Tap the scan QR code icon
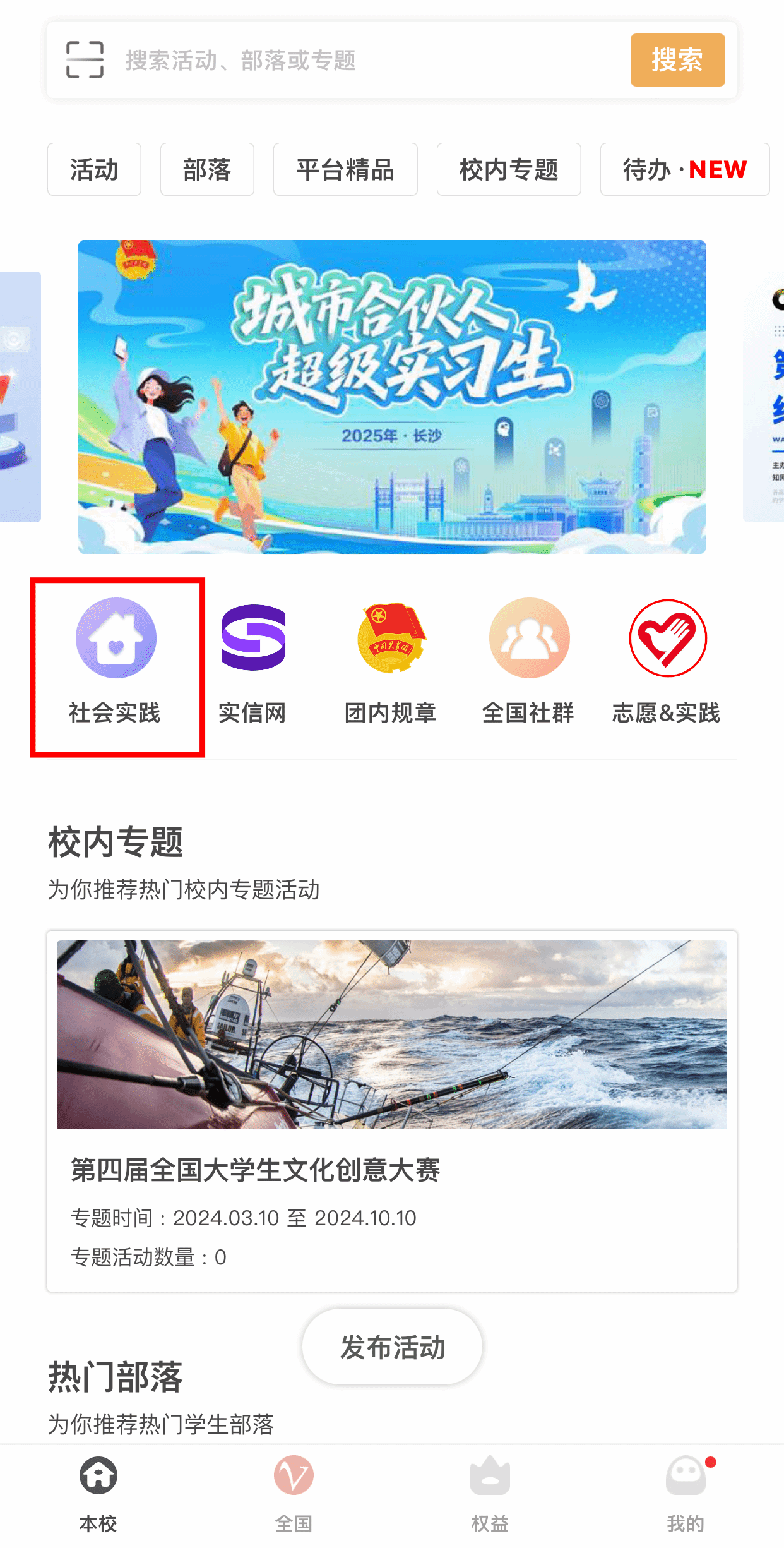The width and height of the screenshot is (784, 1548). (x=85, y=60)
